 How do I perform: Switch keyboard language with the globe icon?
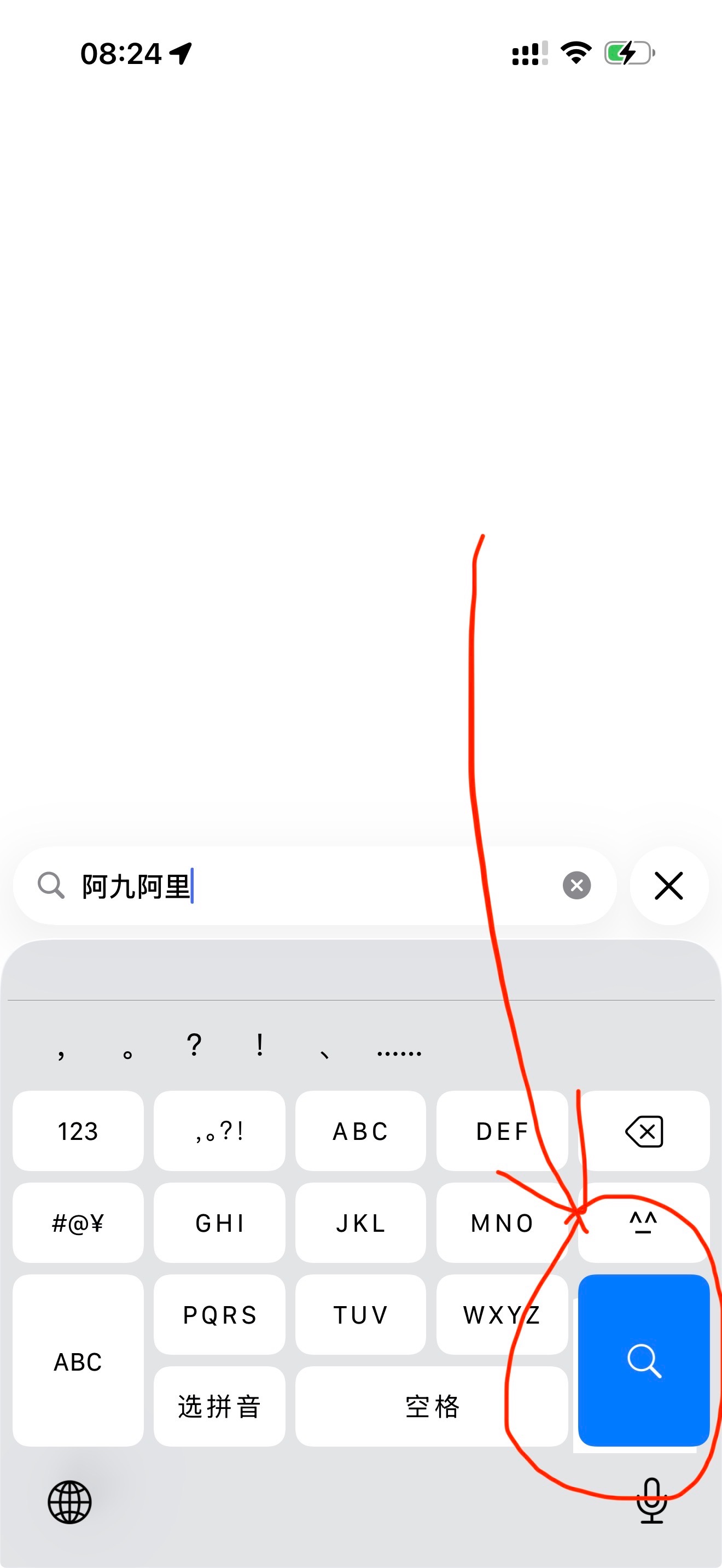(69, 1502)
